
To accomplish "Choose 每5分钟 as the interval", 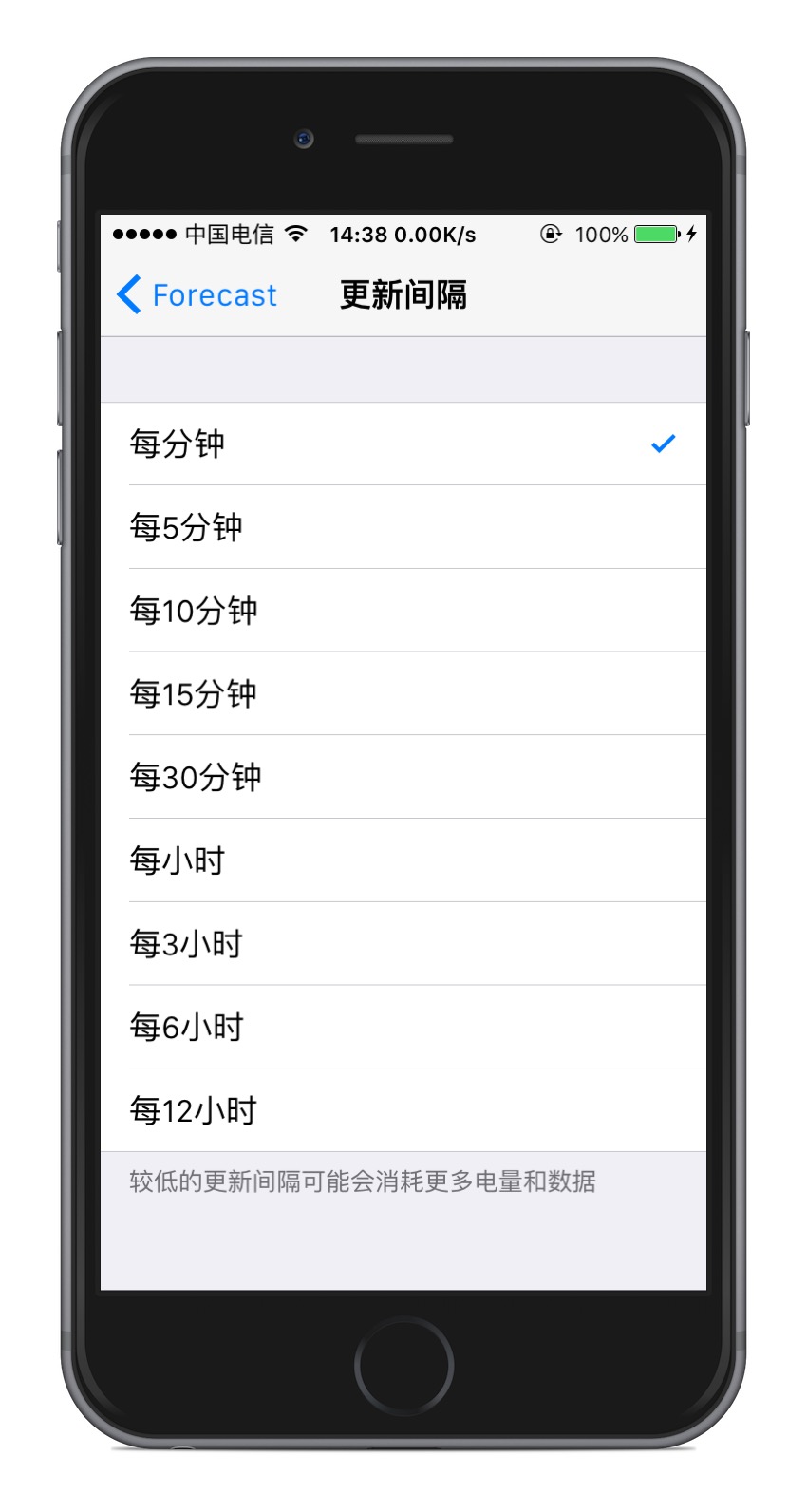I will click(403, 527).
